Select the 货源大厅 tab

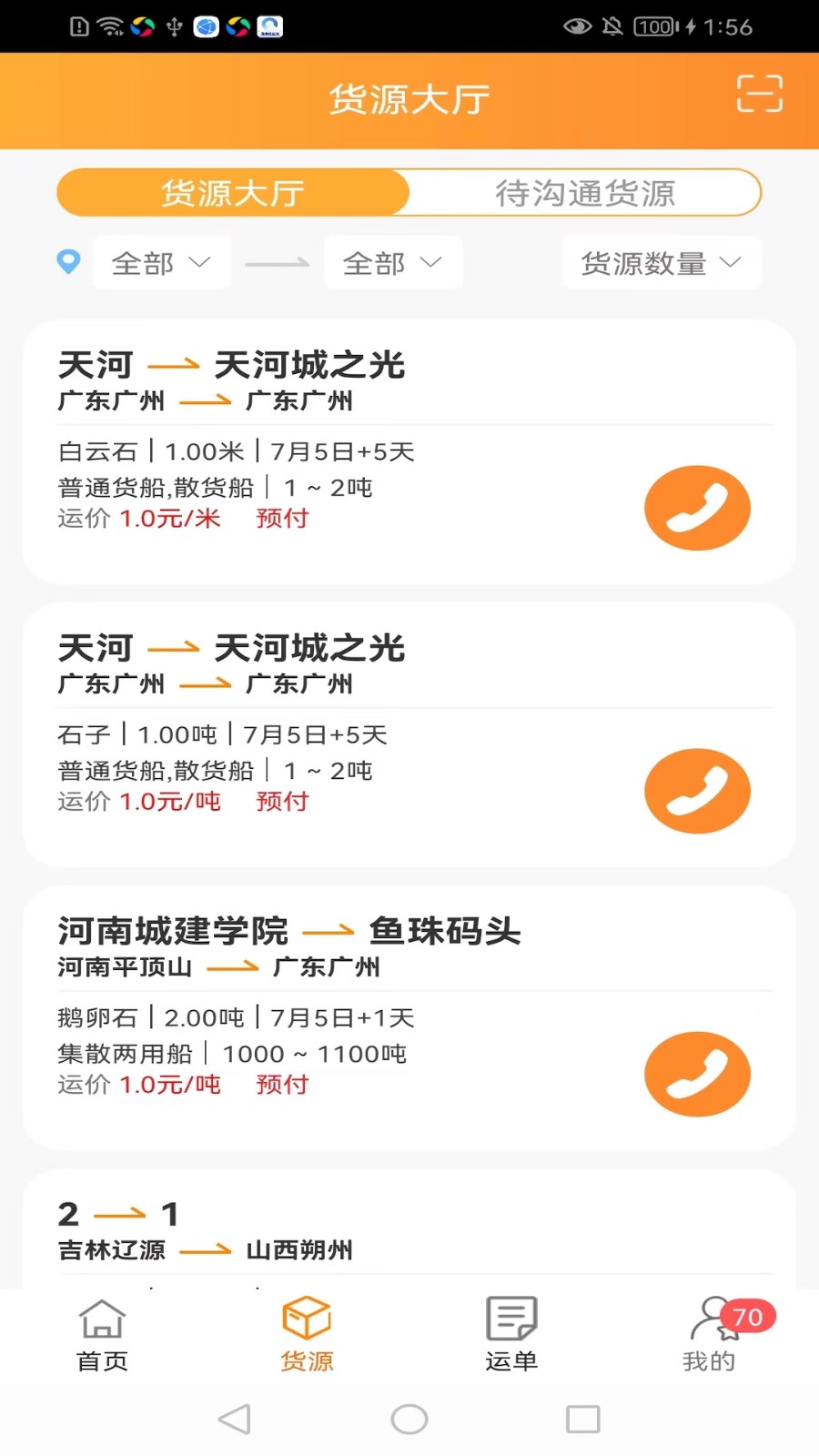(x=231, y=192)
